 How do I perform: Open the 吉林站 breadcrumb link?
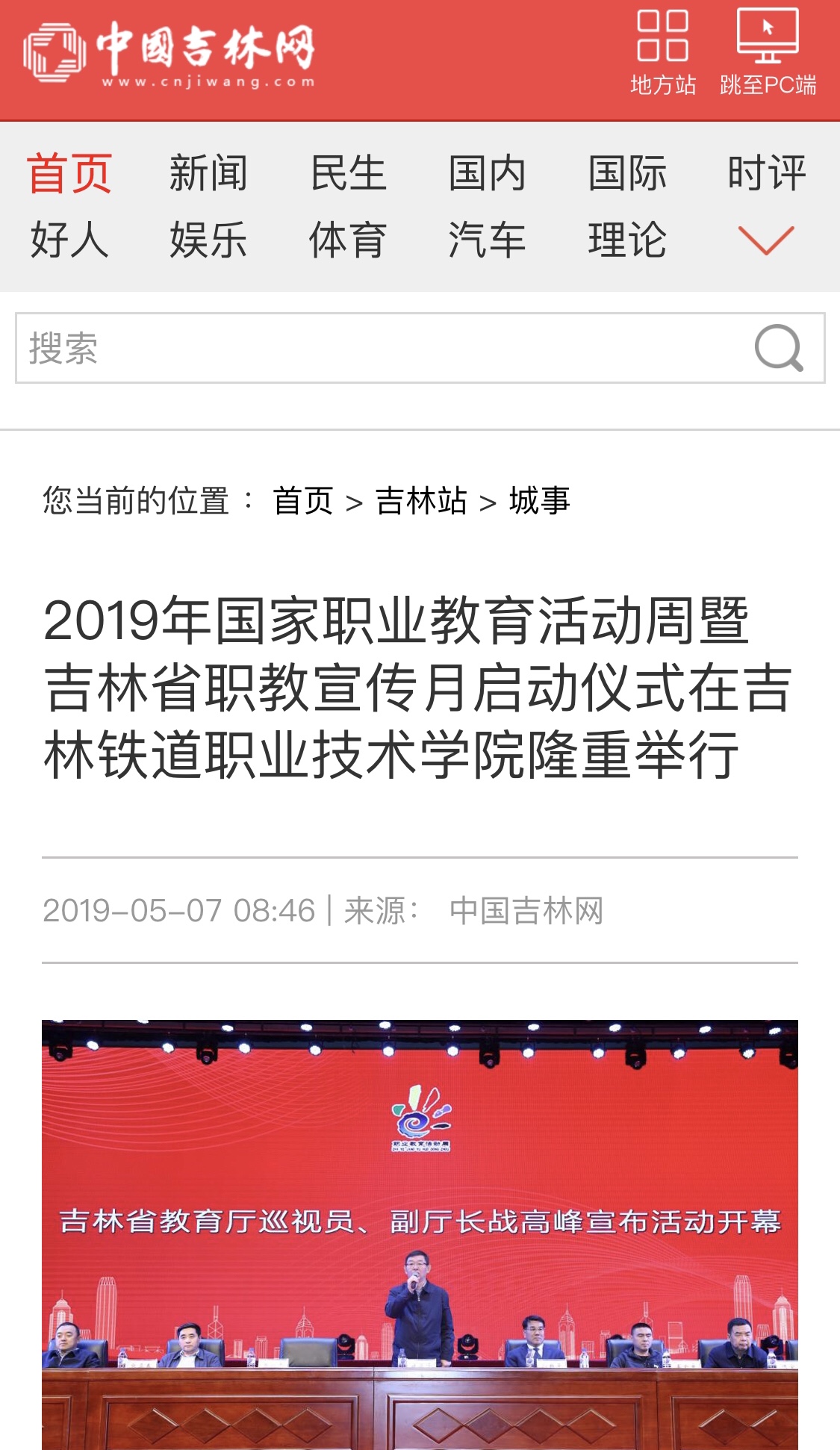click(421, 501)
